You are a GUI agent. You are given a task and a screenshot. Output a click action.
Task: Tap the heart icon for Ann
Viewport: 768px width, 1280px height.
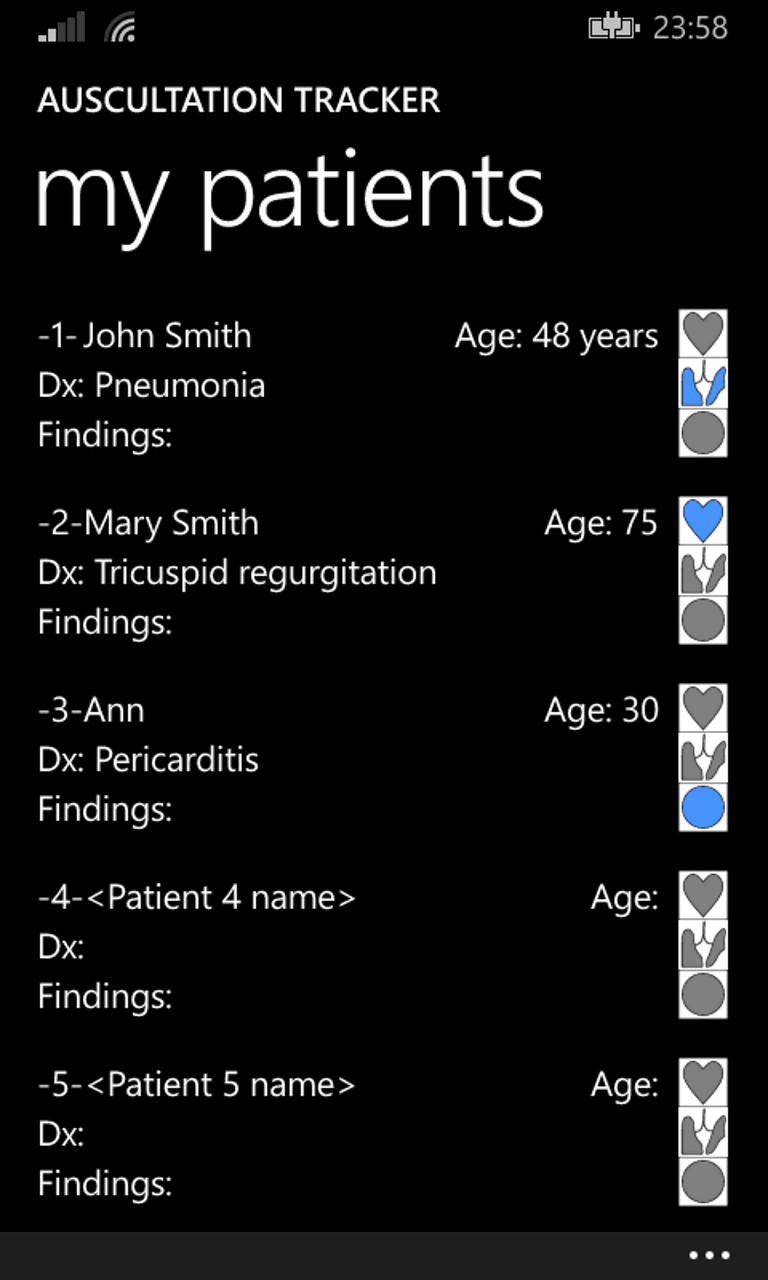(703, 708)
